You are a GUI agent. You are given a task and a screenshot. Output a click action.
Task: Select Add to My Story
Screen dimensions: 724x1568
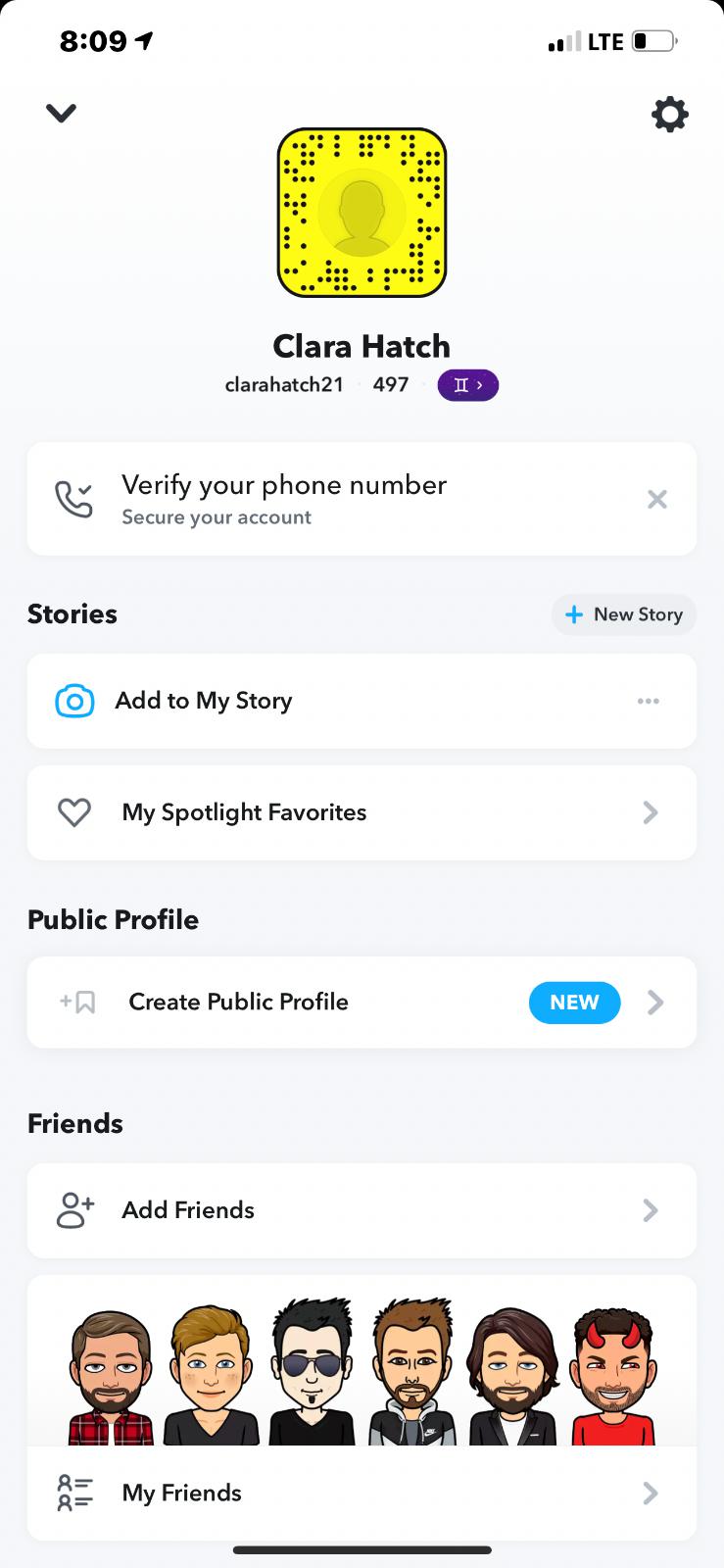tap(204, 701)
